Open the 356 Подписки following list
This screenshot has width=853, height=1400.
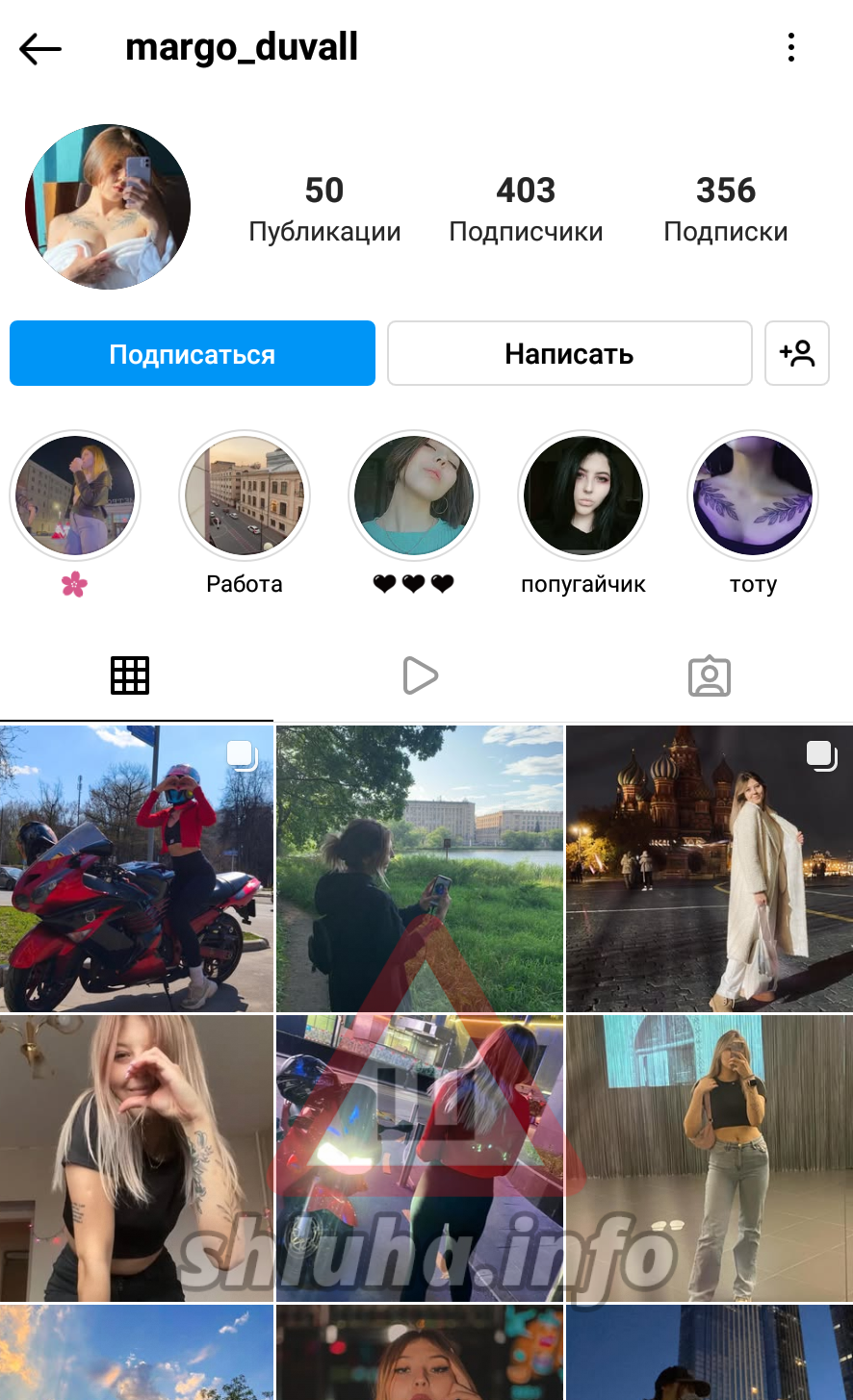725,209
